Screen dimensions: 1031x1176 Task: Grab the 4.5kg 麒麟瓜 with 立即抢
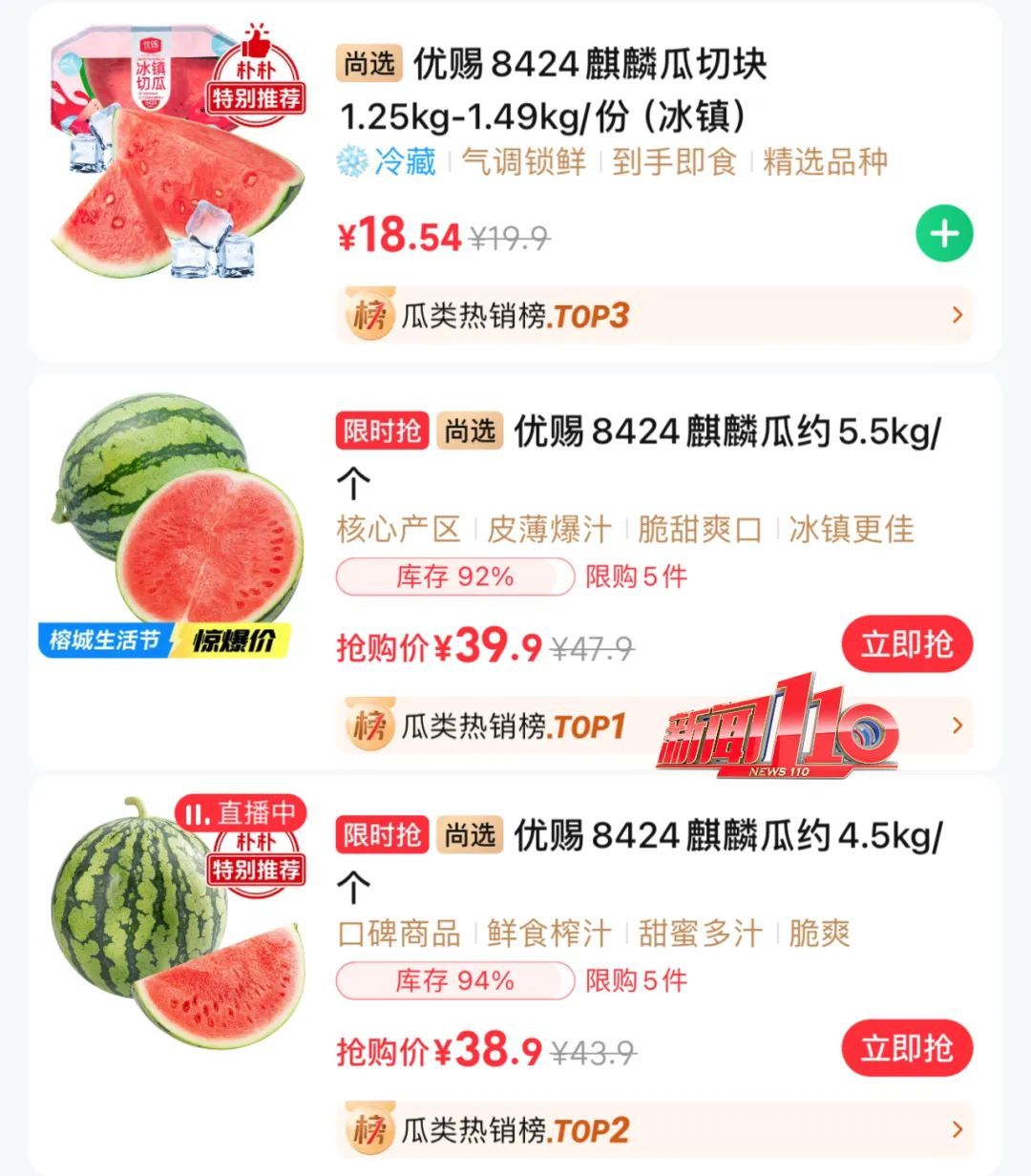[907, 1048]
